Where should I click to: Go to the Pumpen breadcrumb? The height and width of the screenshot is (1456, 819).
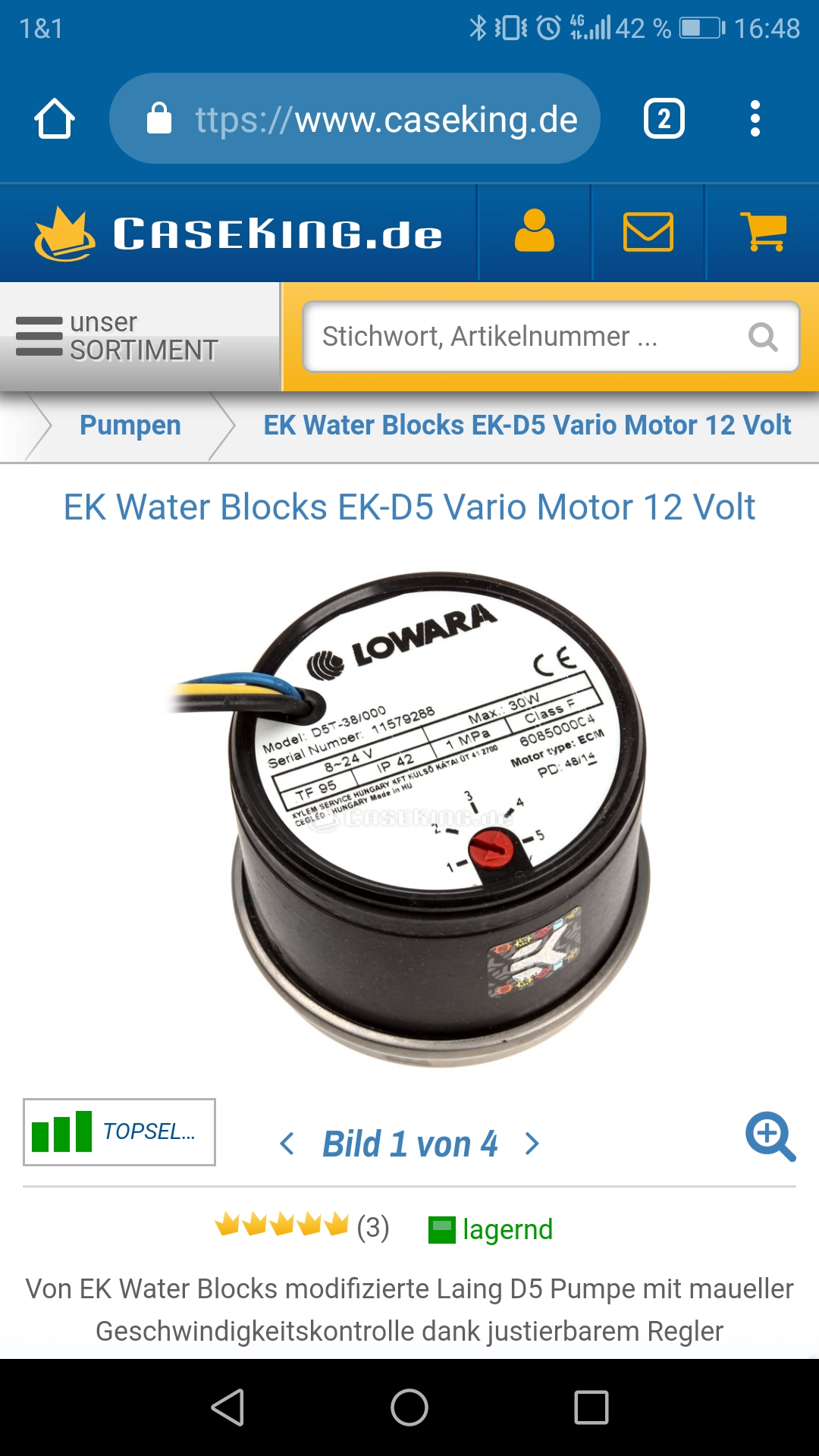(x=130, y=425)
